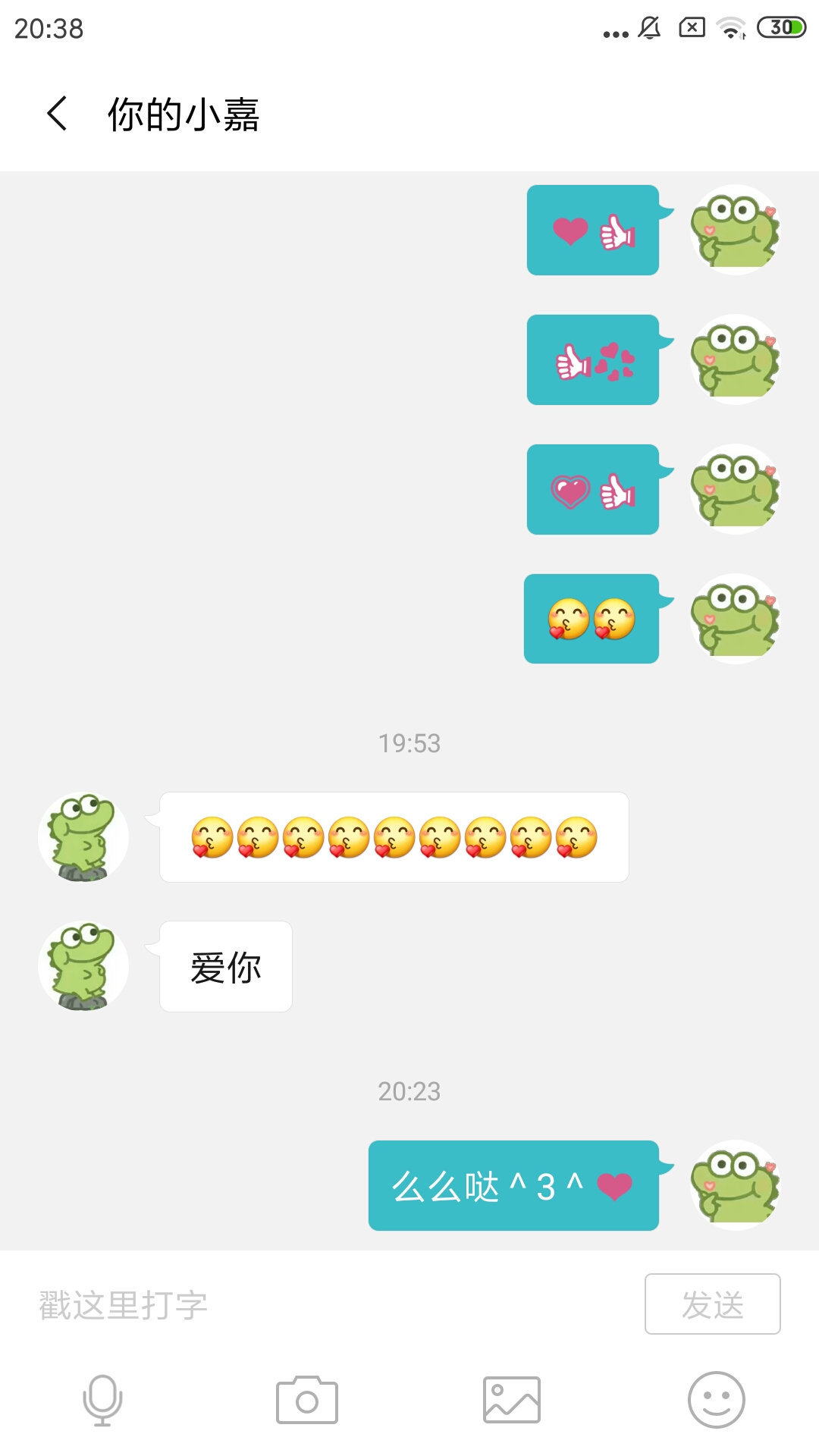Image resolution: width=819 pixels, height=1456 pixels.
Task: Tap the 发送 send button
Action: [712, 1304]
